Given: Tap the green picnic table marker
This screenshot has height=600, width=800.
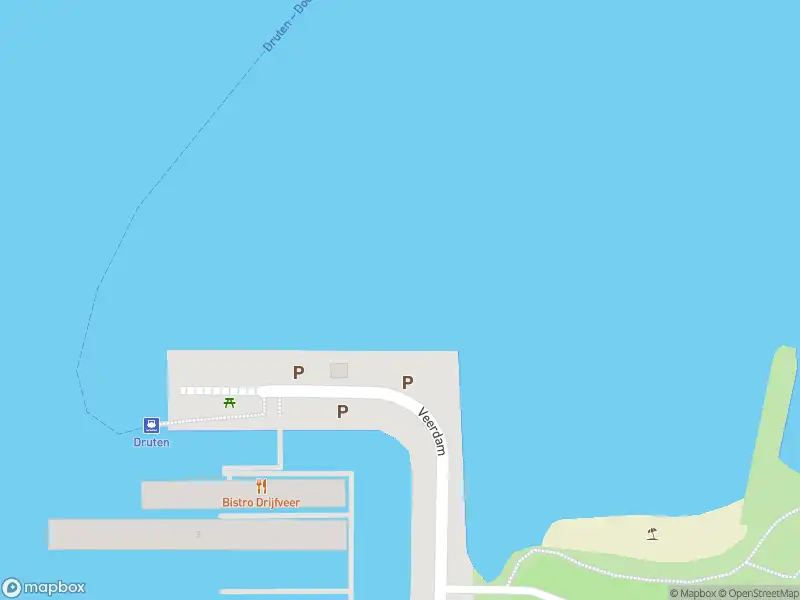Looking at the screenshot, I should coord(230,402).
